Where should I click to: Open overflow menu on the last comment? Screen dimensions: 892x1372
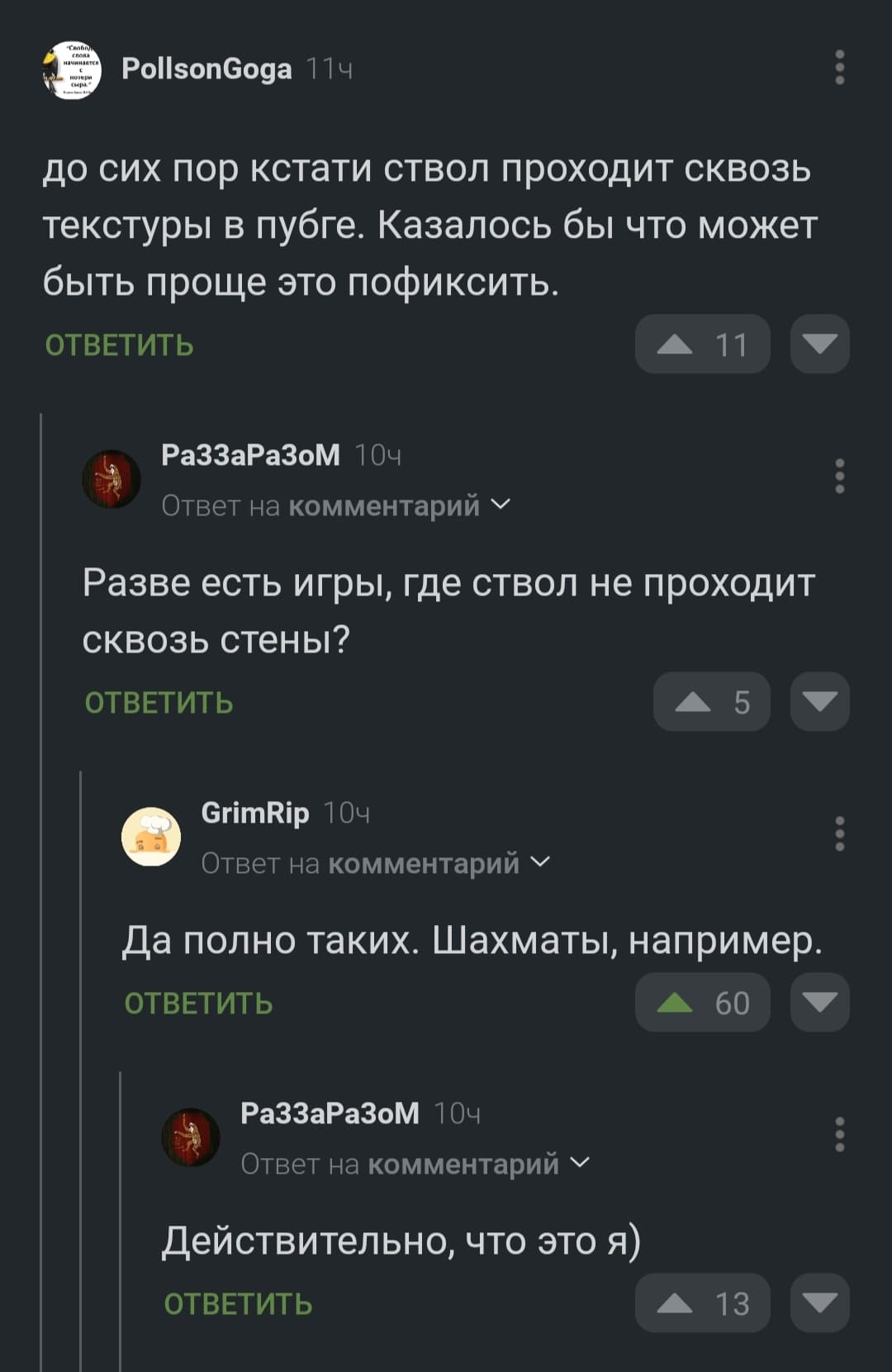839,1134
